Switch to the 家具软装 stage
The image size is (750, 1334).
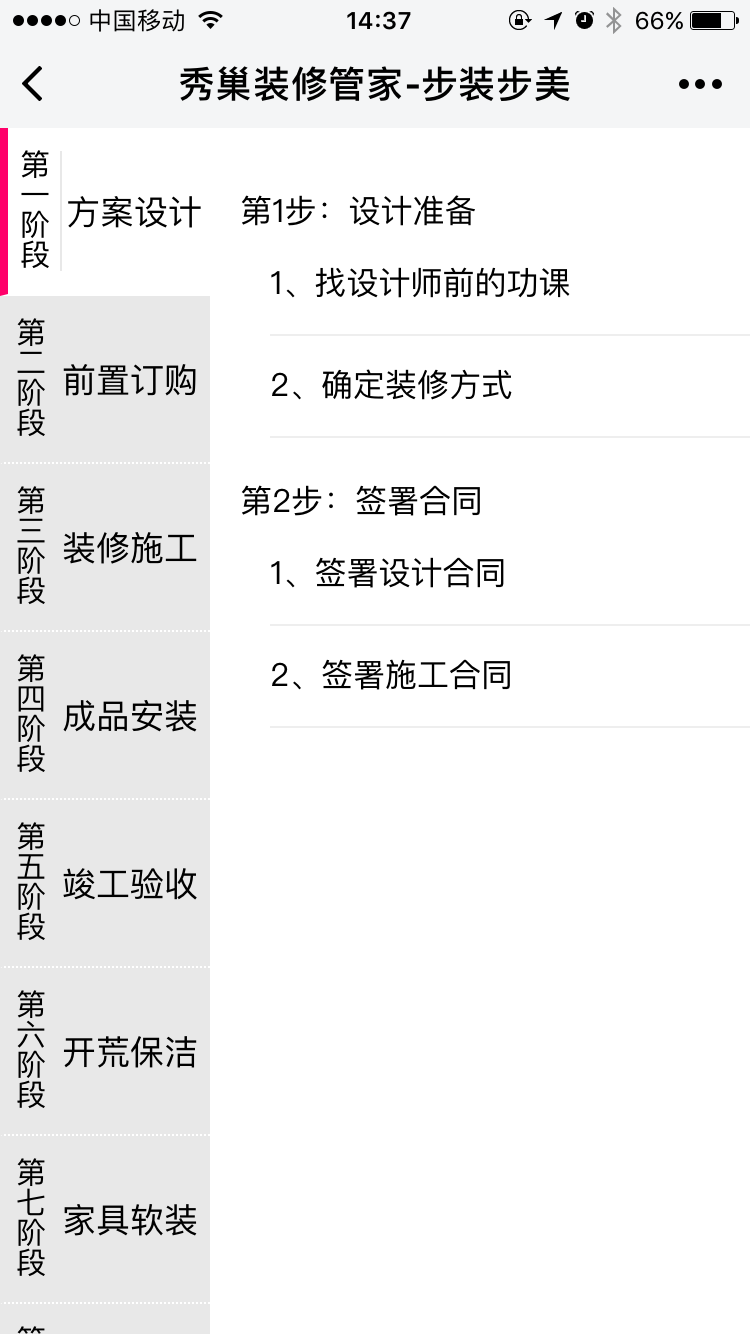click(106, 1220)
